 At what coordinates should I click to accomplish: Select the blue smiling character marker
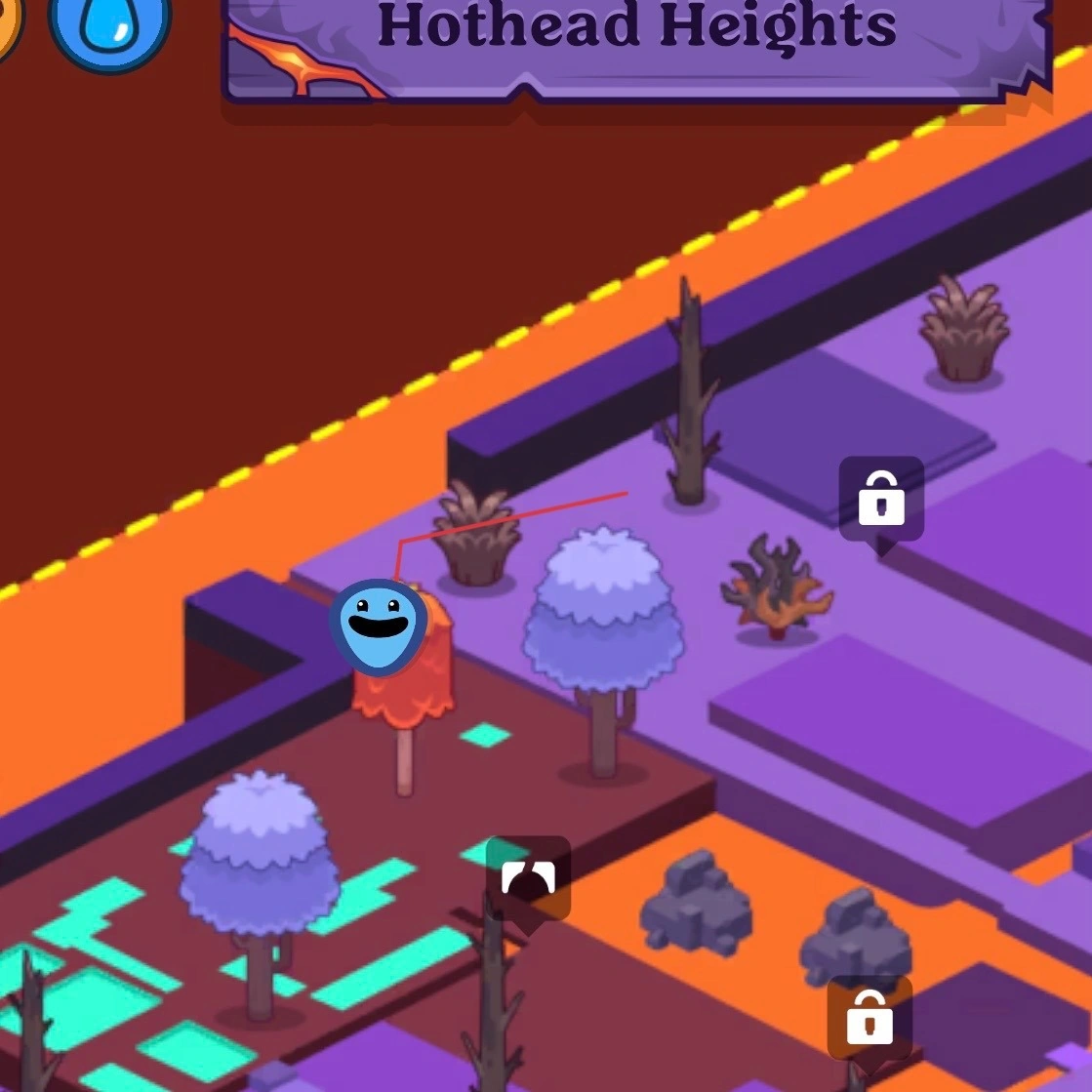click(379, 625)
